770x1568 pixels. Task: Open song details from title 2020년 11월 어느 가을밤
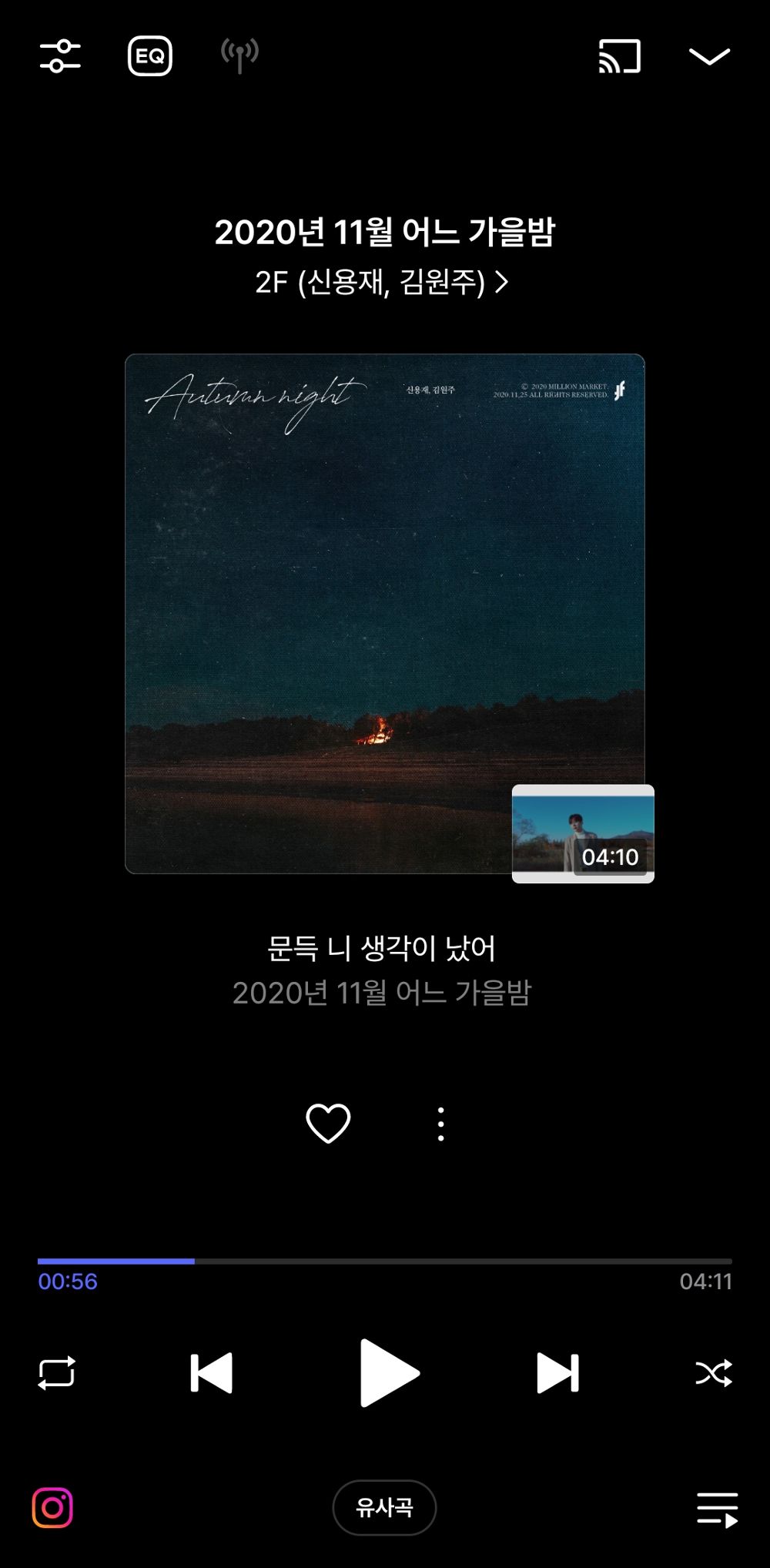[385, 233]
